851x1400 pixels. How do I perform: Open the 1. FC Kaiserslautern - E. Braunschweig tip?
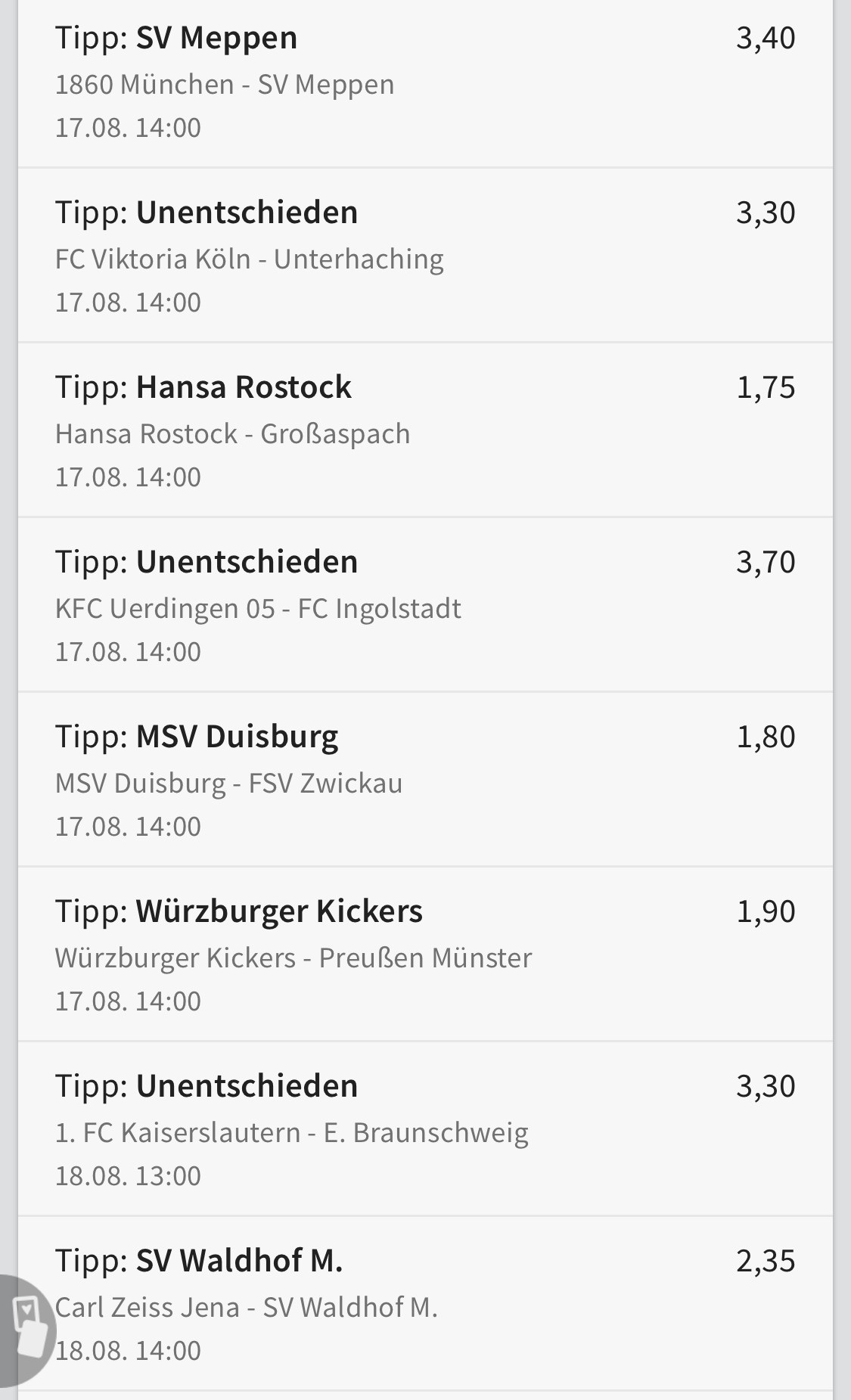(424, 1130)
